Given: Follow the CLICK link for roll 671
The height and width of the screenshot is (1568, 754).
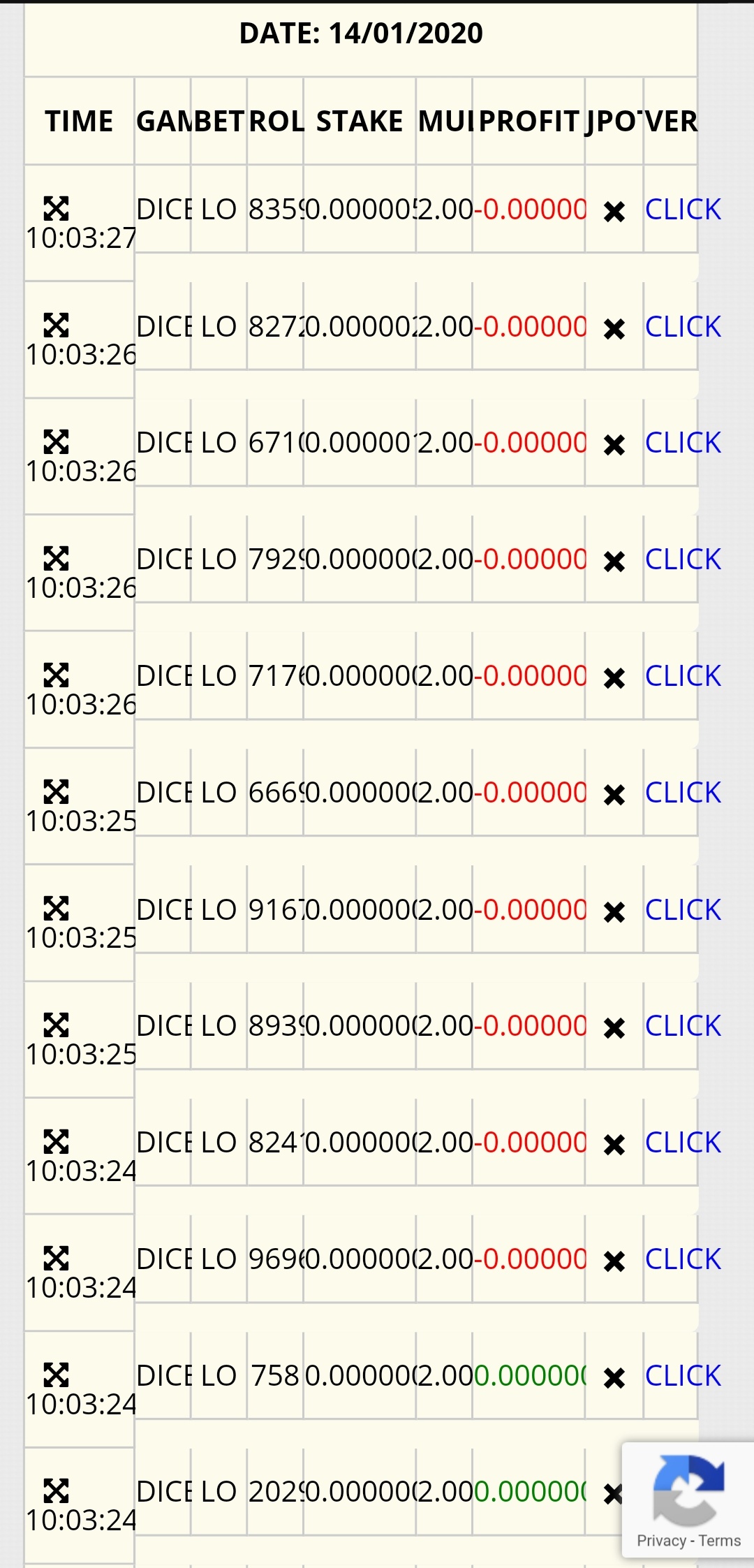Looking at the screenshot, I should click(x=683, y=443).
